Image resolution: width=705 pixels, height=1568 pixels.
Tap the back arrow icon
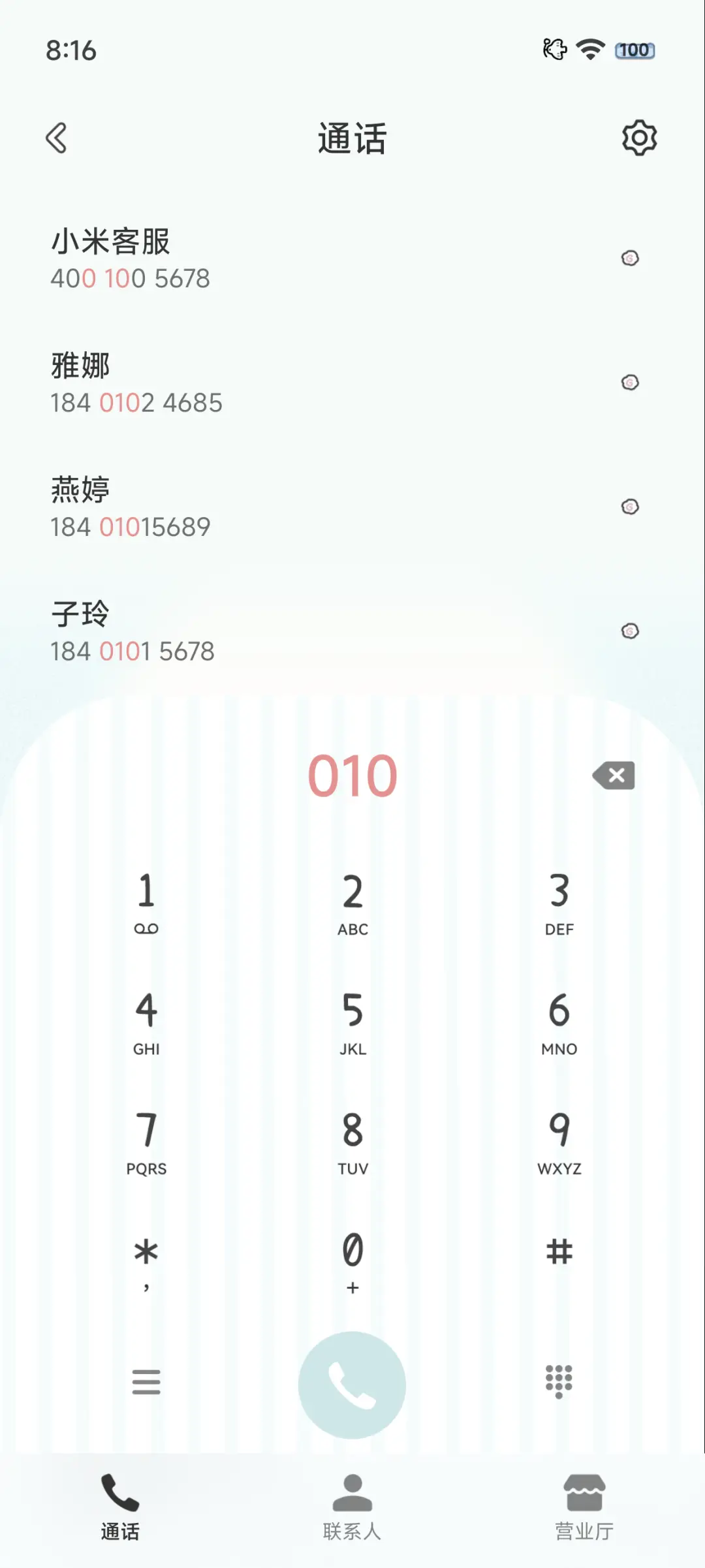coord(57,138)
